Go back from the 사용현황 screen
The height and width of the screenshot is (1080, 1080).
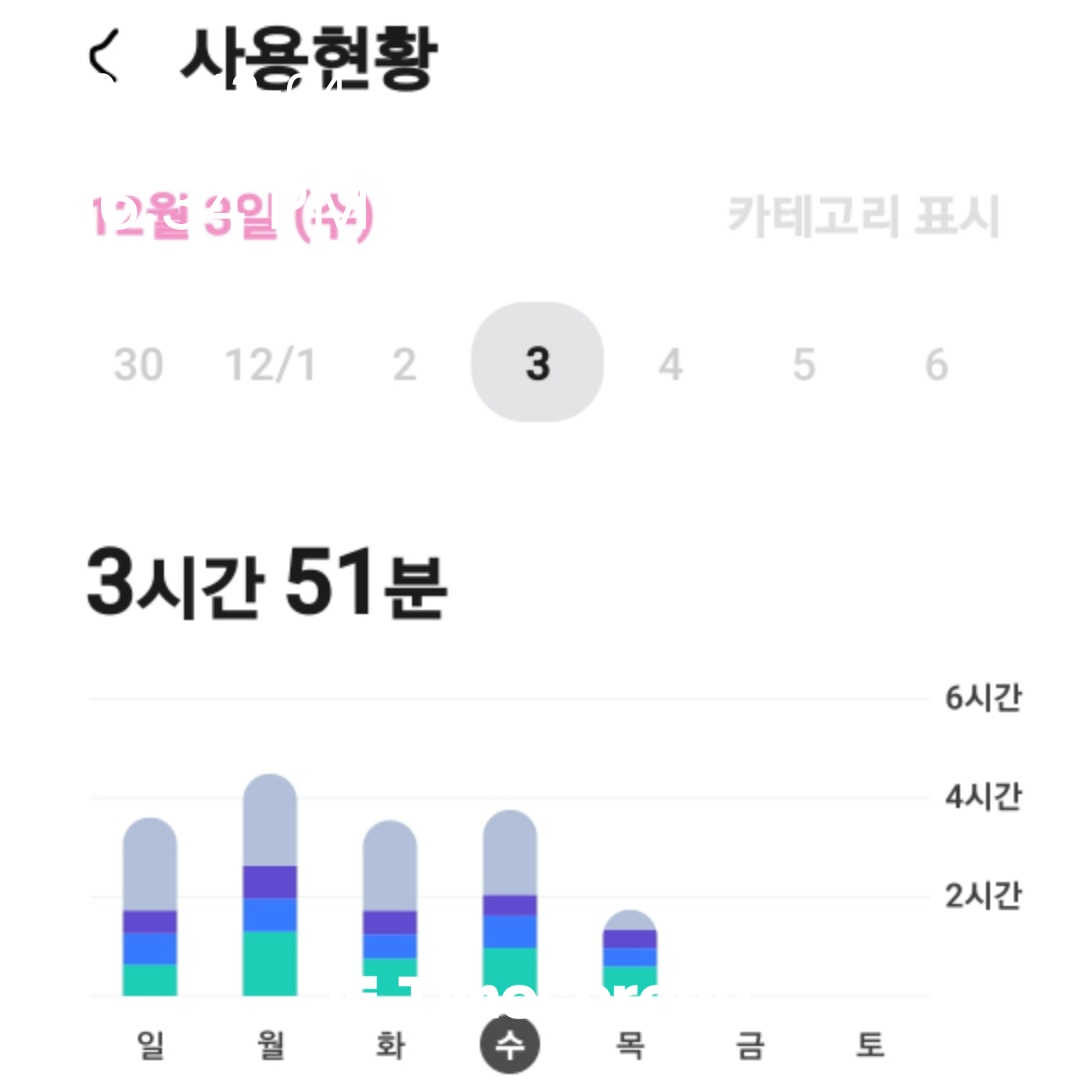pos(105,56)
